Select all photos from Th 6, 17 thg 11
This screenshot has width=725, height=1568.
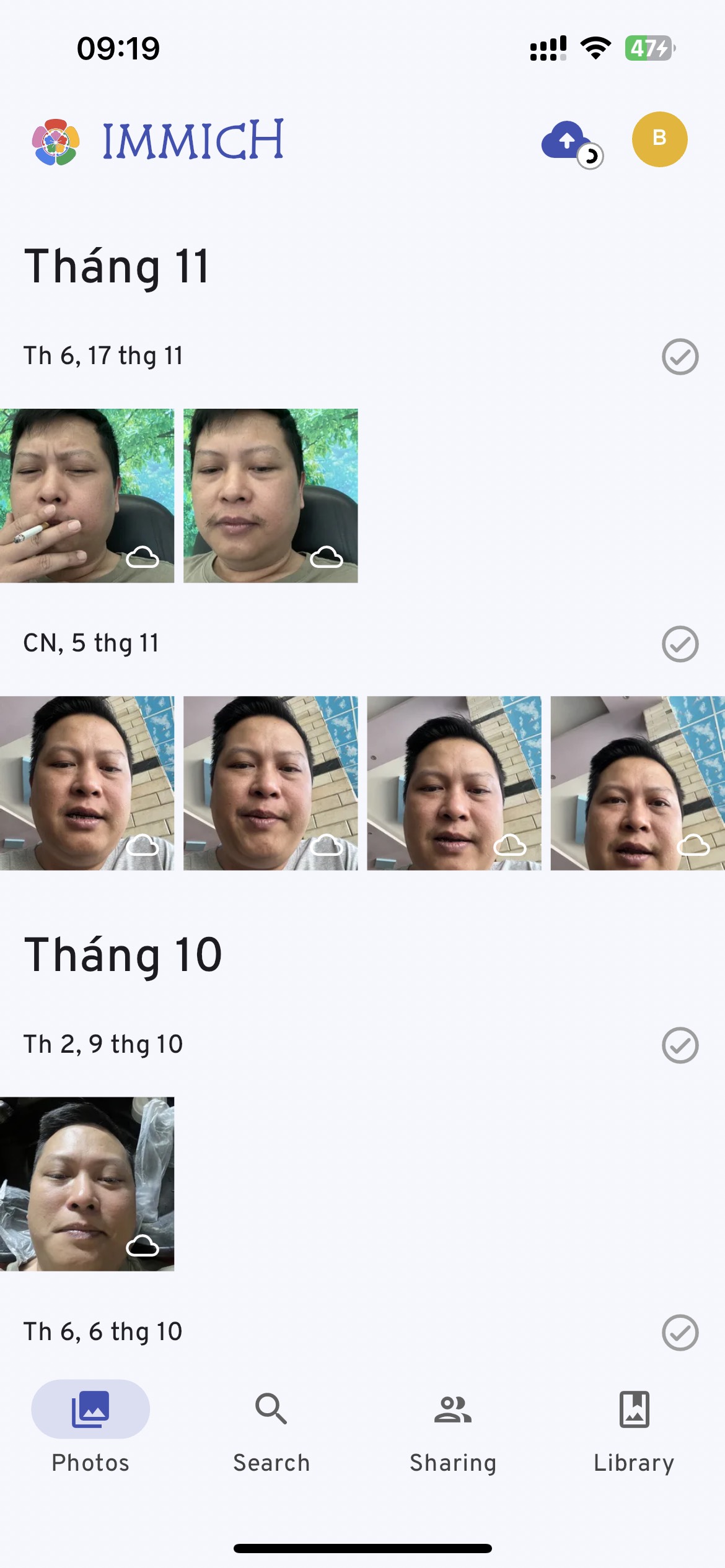click(680, 357)
